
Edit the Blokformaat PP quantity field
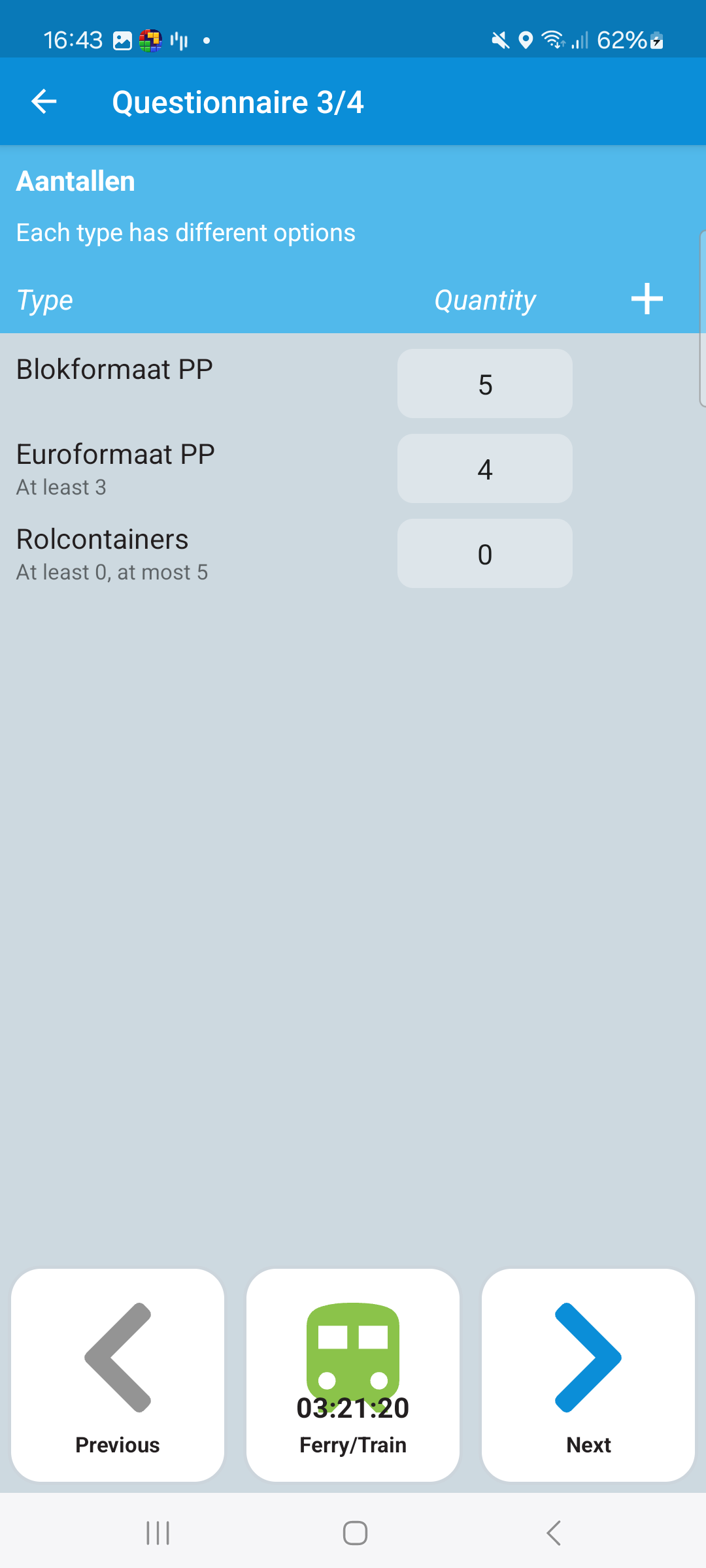point(484,384)
